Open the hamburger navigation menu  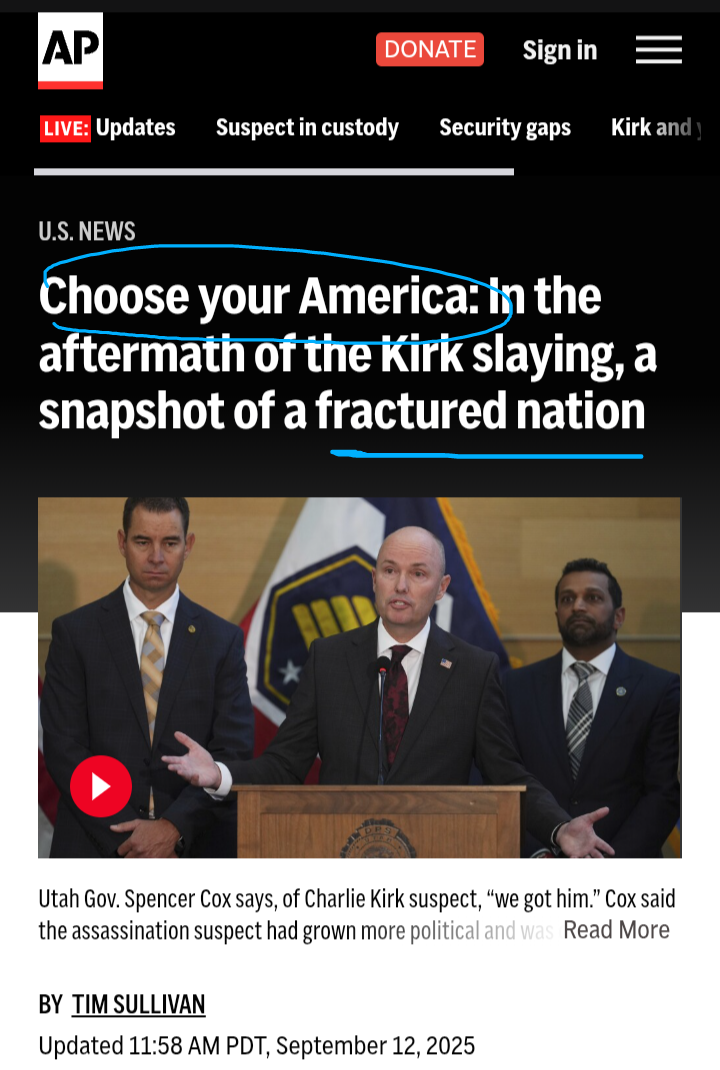pos(658,50)
